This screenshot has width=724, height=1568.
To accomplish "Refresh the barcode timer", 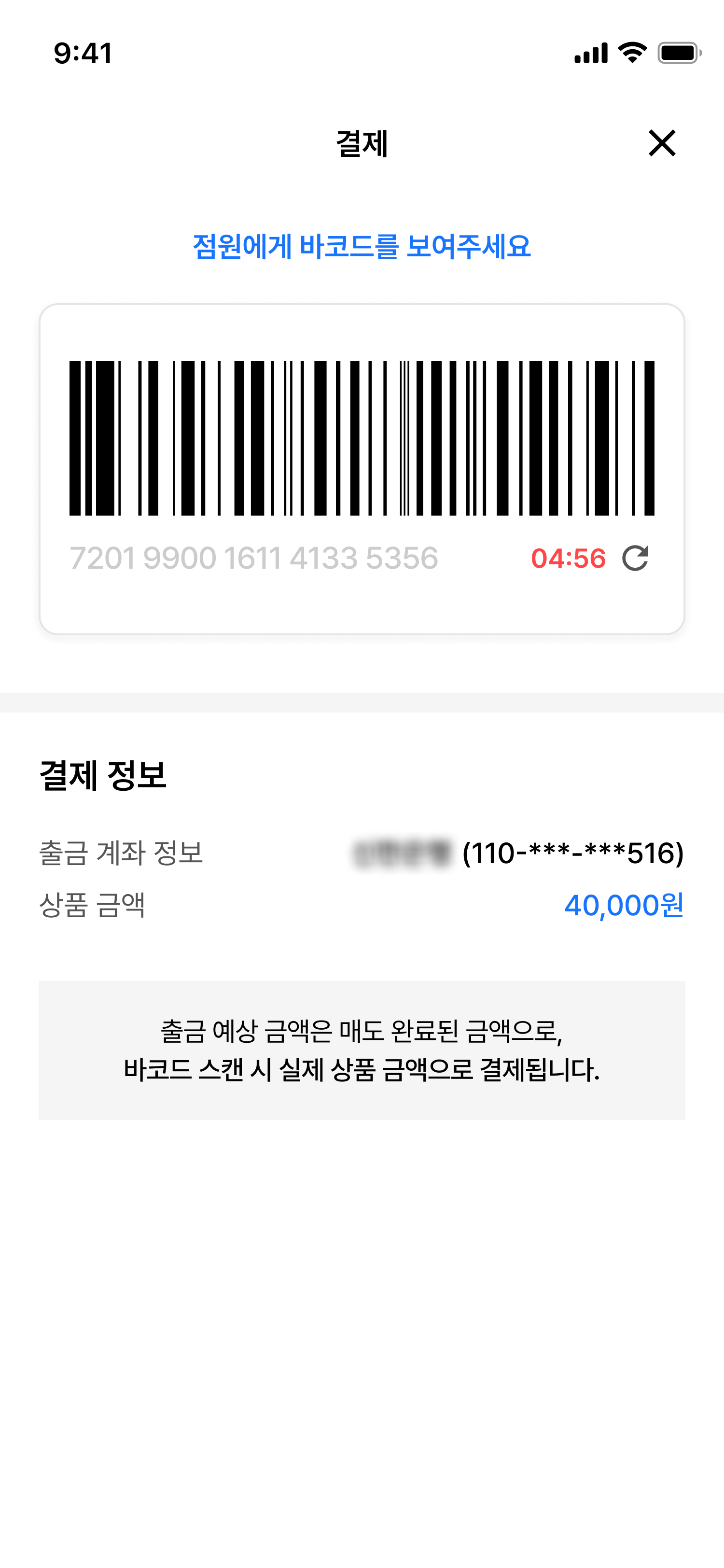I will coord(635,558).
